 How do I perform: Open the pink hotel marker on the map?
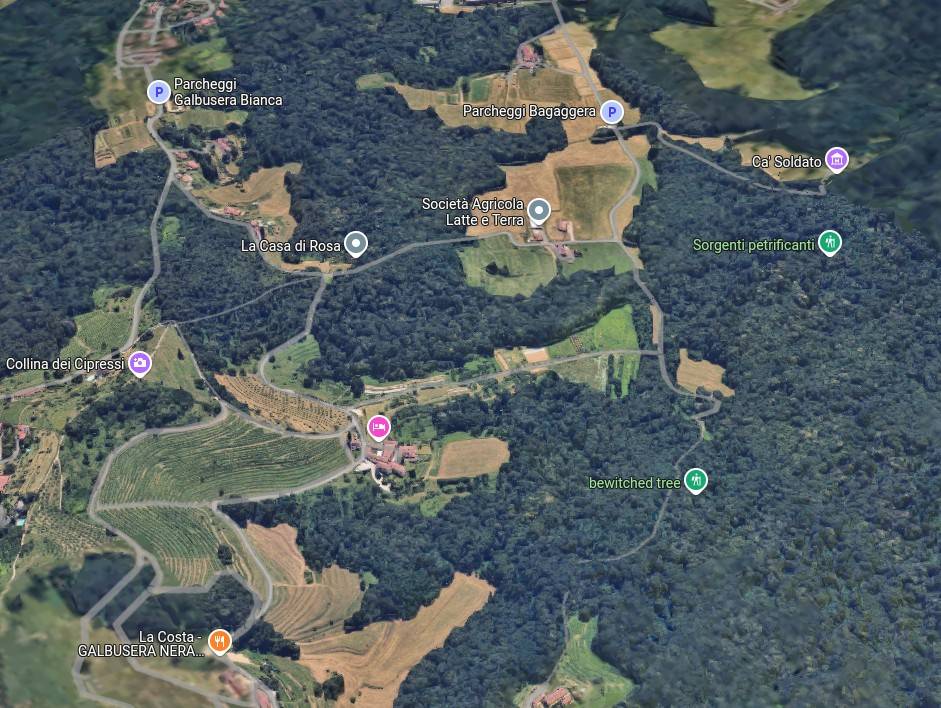[378, 428]
